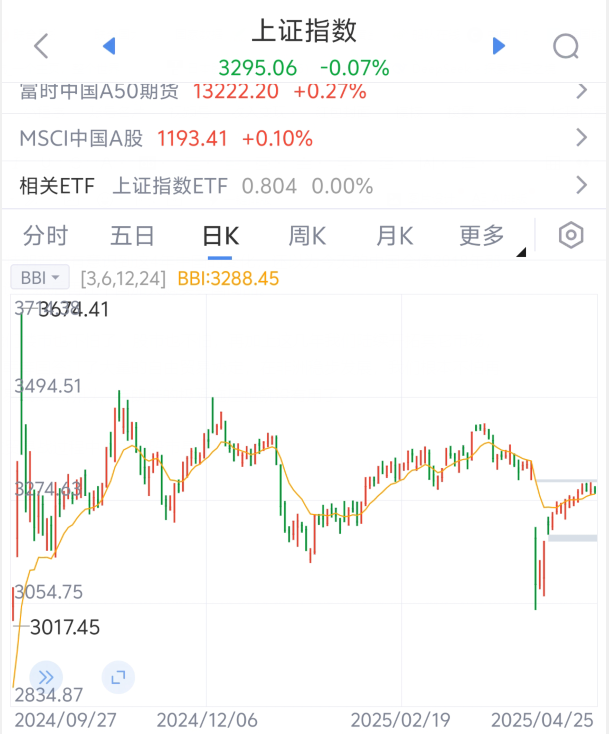Image resolution: width=609 pixels, height=734 pixels.
Task: Switch to the 周K chart tab
Action: coord(307,236)
